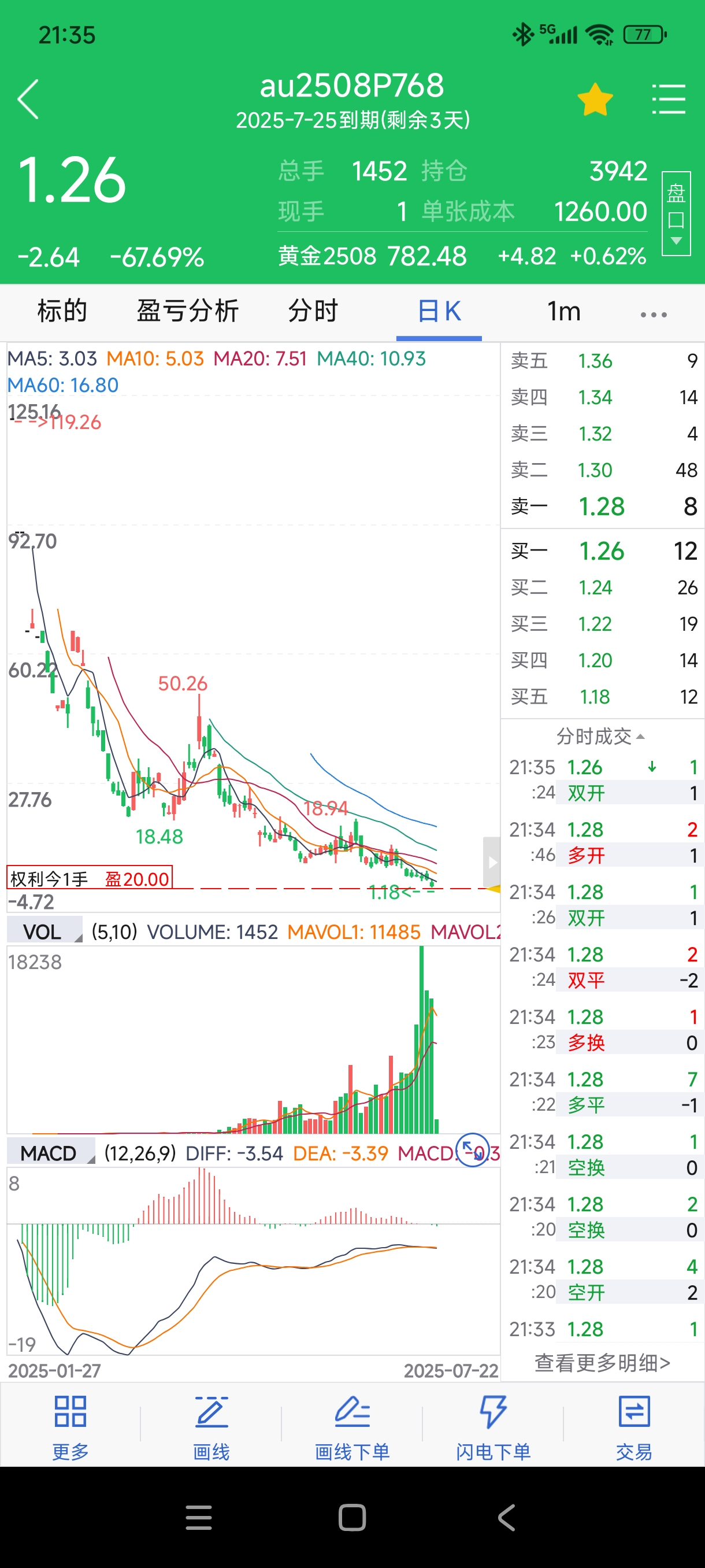The width and height of the screenshot is (705, 1568).
Task: Switch to the 1m chart tab
Action: click(x=564, y=312)
